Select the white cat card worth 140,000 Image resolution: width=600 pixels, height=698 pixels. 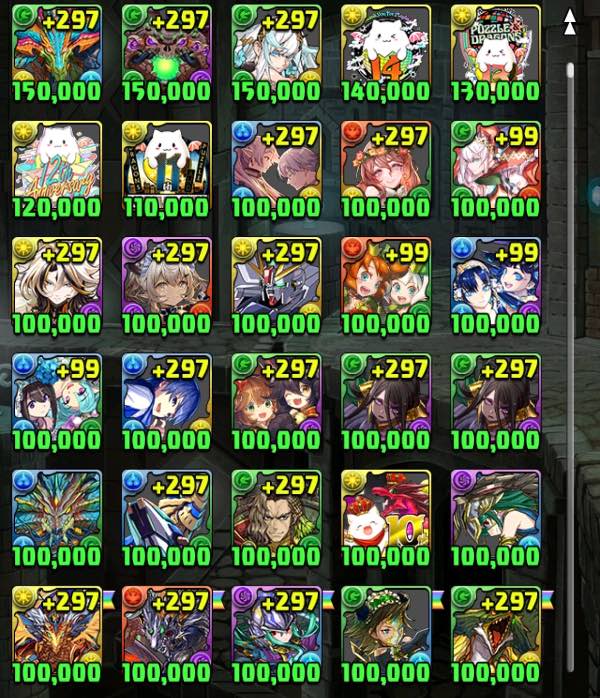pos(386,48)
